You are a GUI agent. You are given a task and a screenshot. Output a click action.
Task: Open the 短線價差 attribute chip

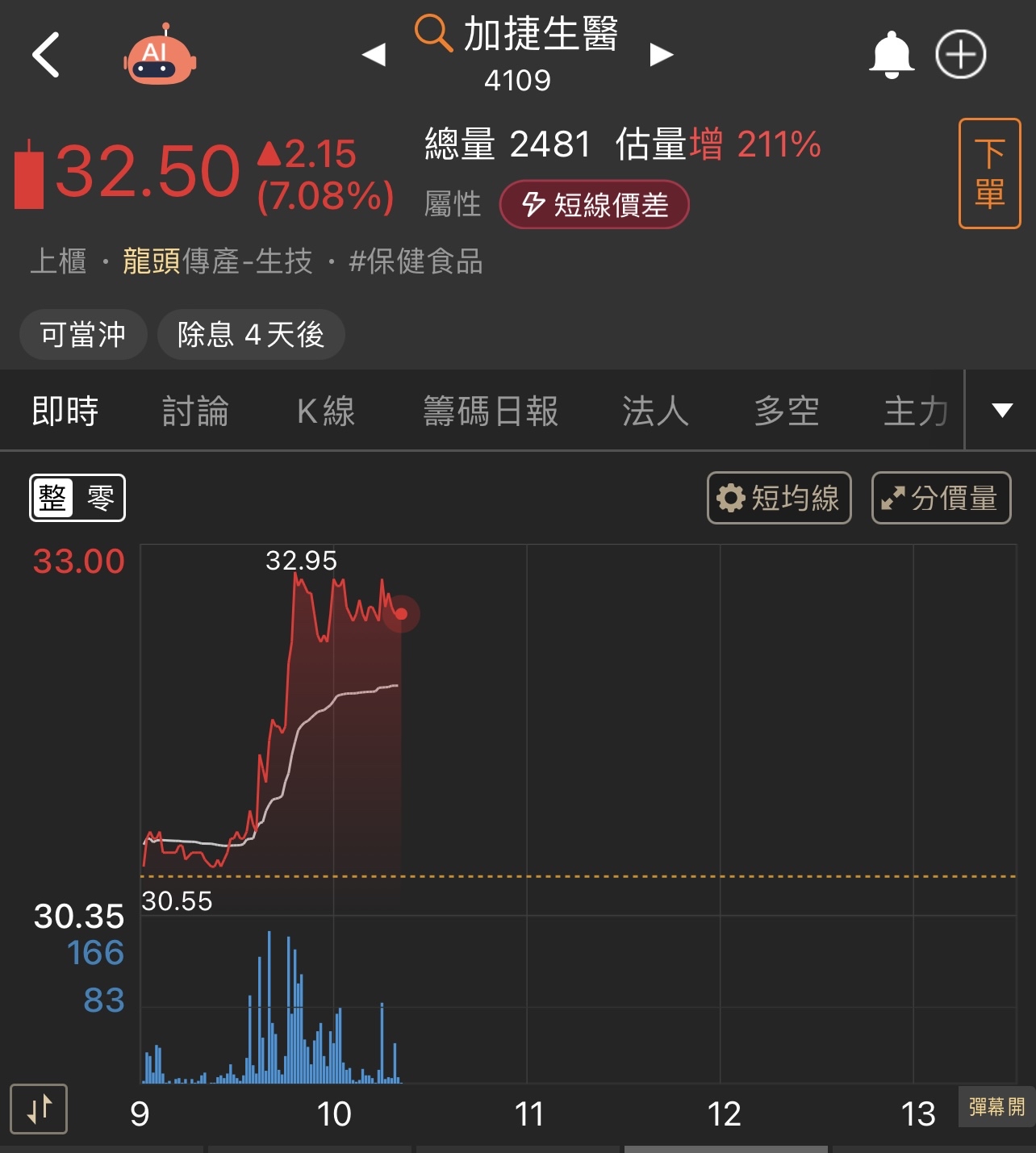[594, 205]
